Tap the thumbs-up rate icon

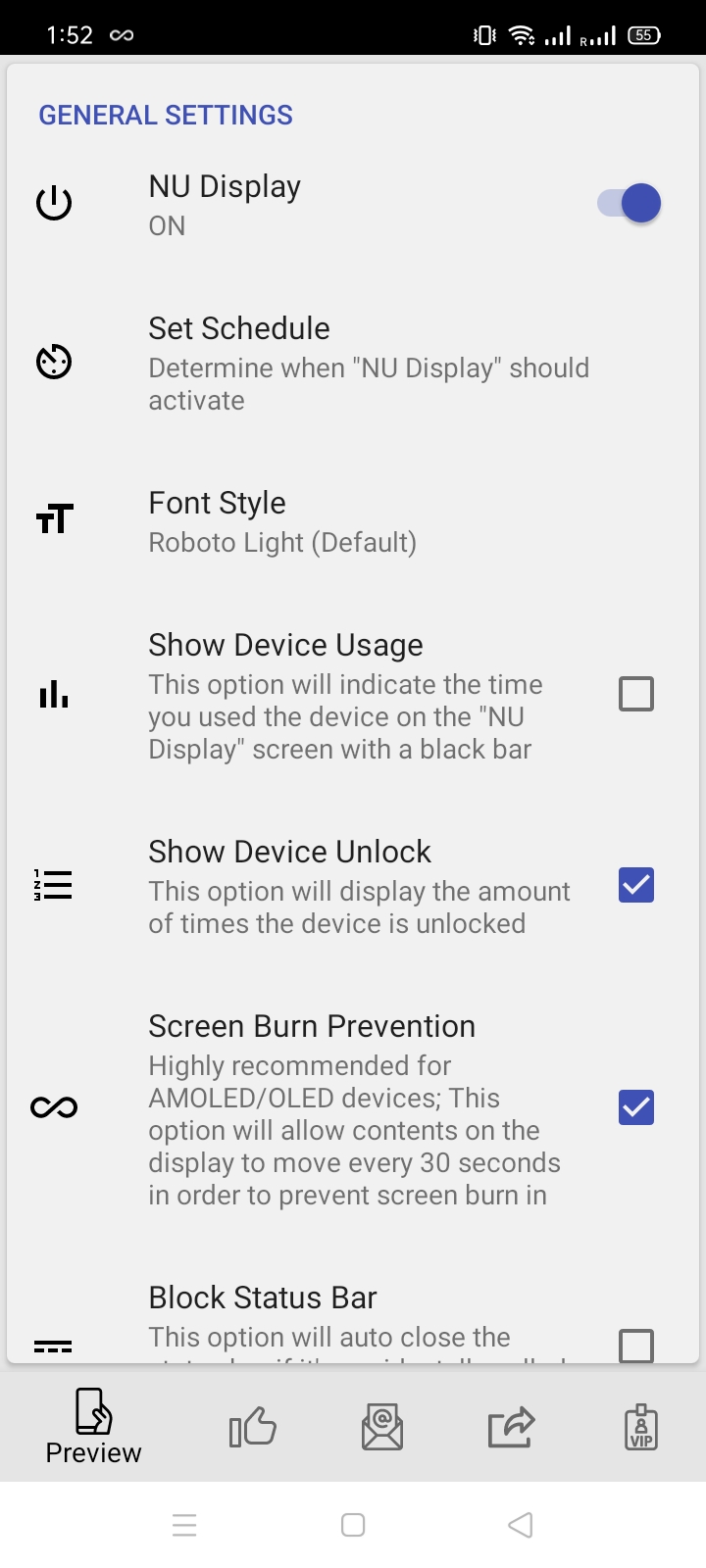252,1427
